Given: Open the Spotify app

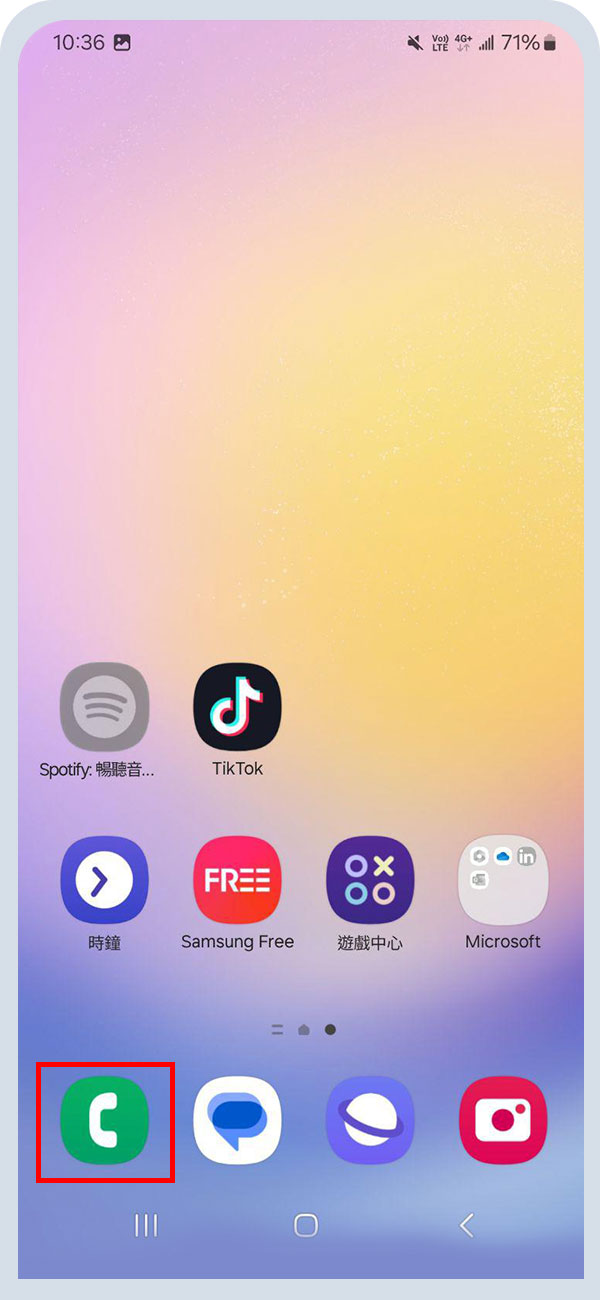Looking at the screenshot, I should [104, 707].
